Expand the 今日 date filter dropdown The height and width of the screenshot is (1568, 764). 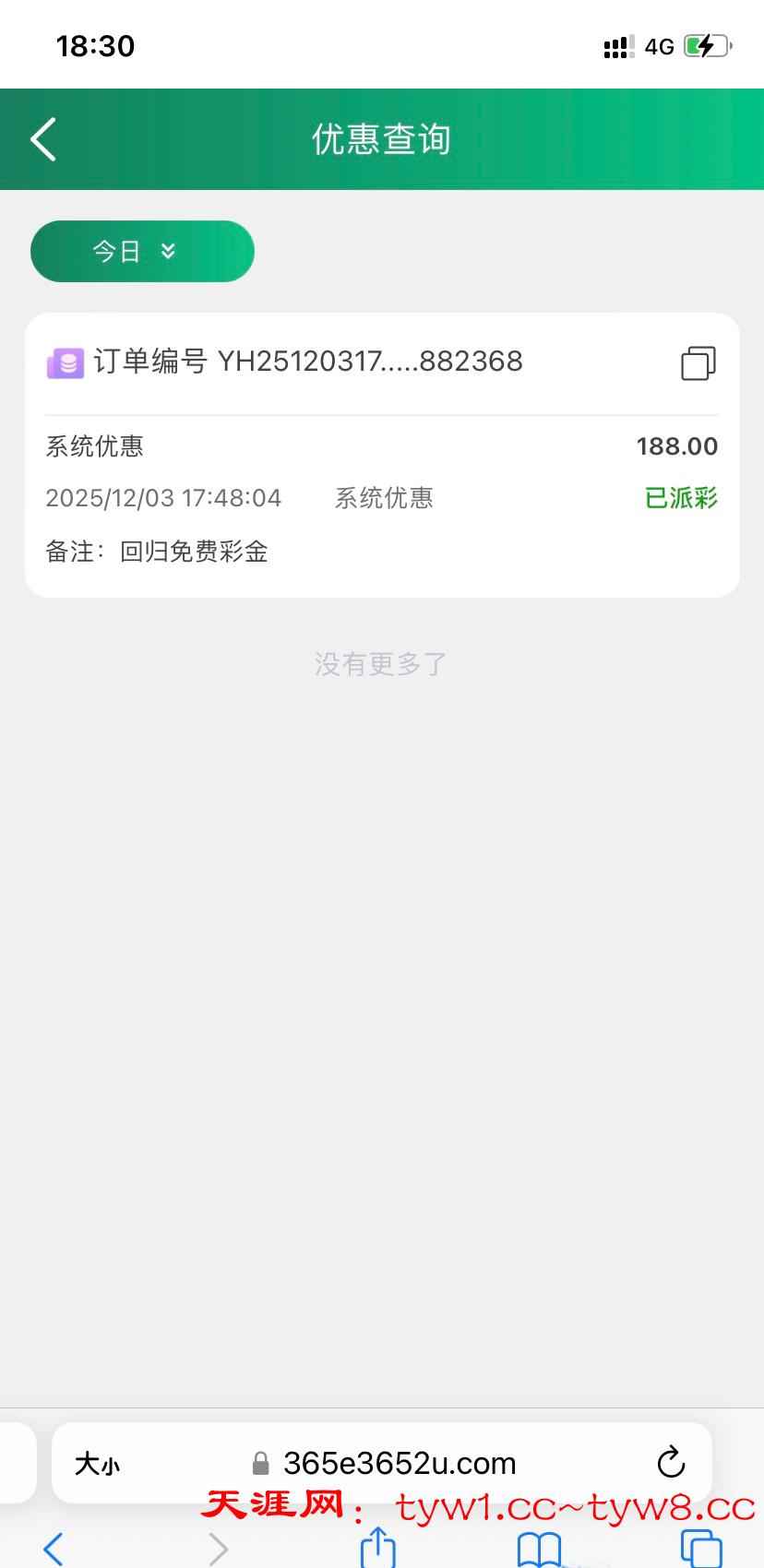142,251
